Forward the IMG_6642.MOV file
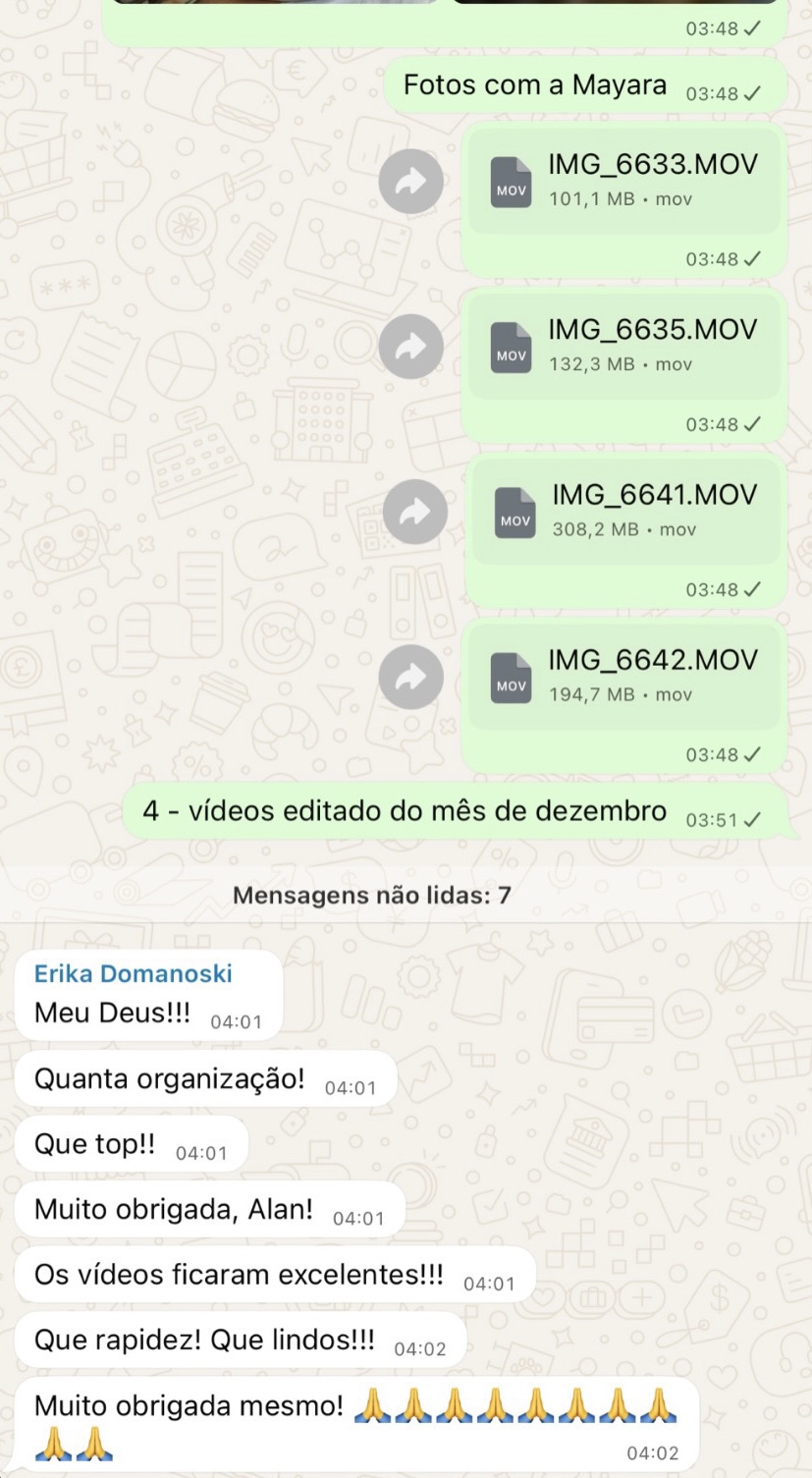The width and height of the screenshot is (812, 1478). point(410,677)
